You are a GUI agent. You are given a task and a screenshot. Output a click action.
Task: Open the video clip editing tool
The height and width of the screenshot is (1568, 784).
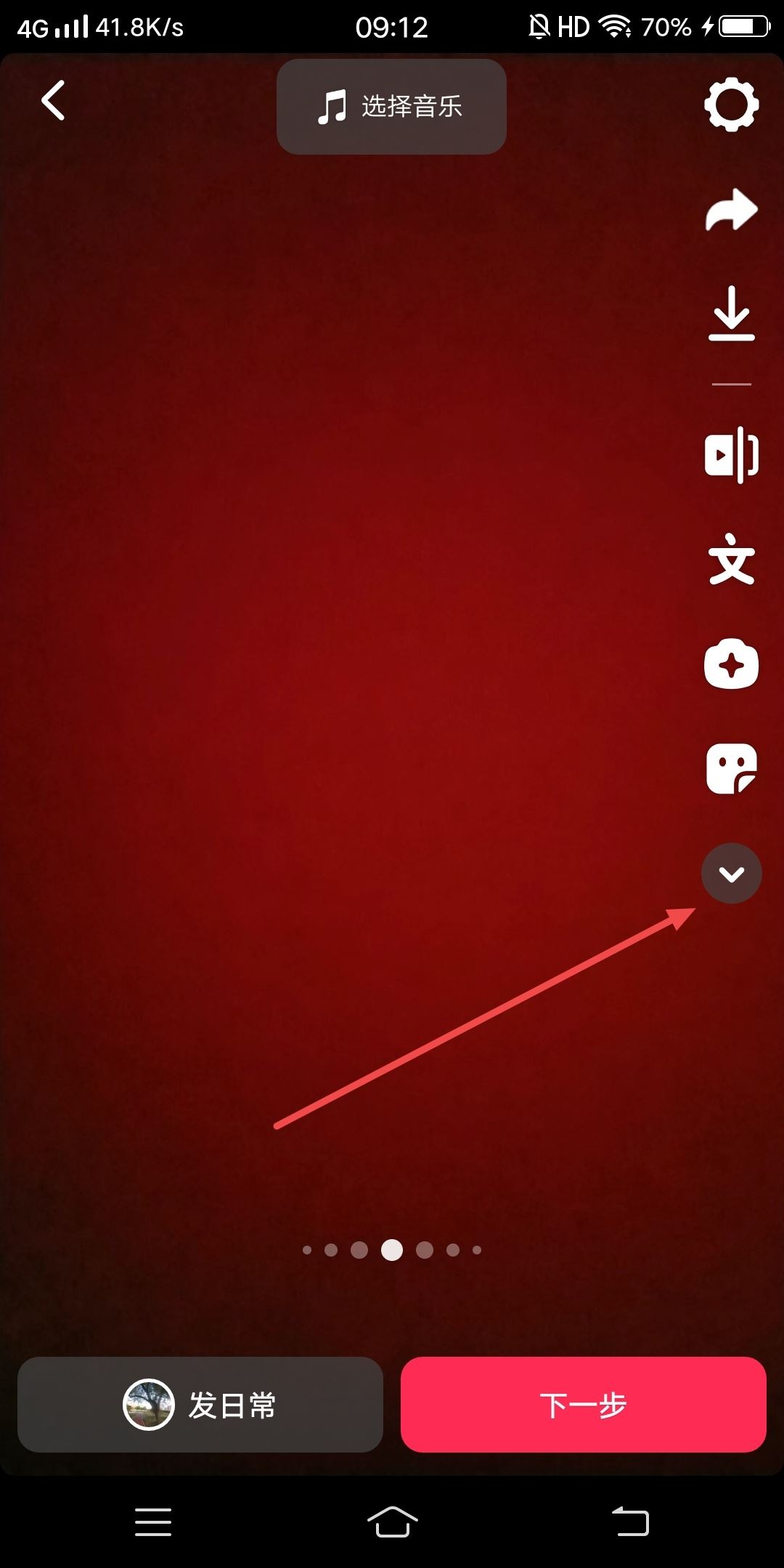[x=731, y=455]
